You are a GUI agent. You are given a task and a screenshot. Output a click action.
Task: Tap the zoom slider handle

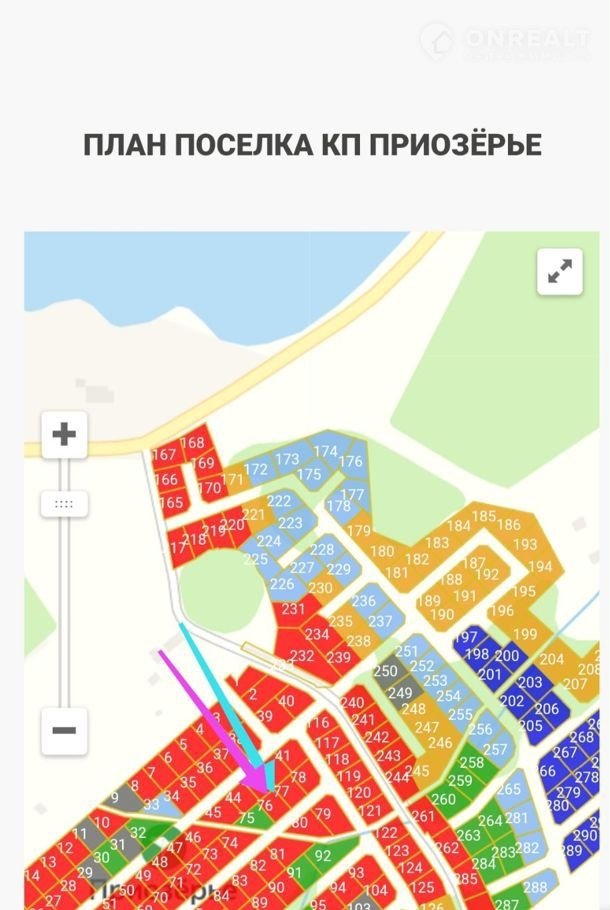point(64,503)
